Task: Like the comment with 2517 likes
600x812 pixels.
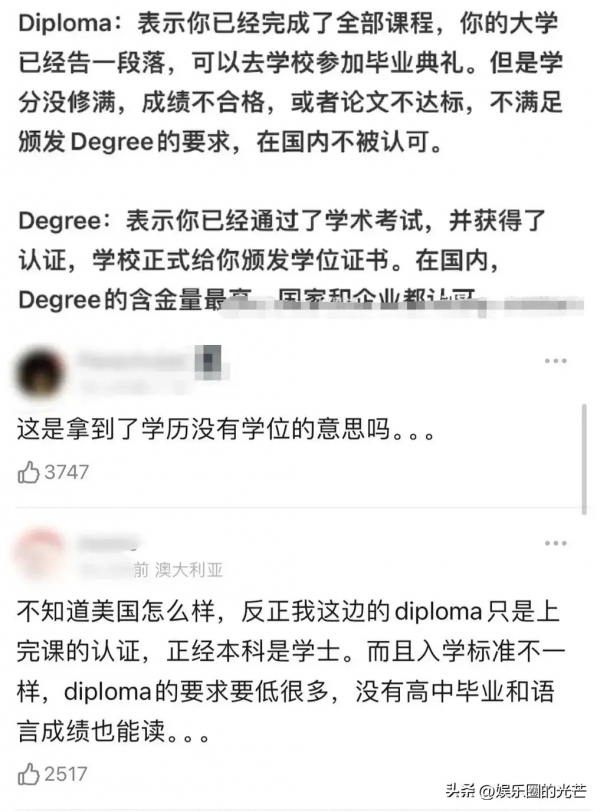Action: pyautogui.click(x=30, y=773)
